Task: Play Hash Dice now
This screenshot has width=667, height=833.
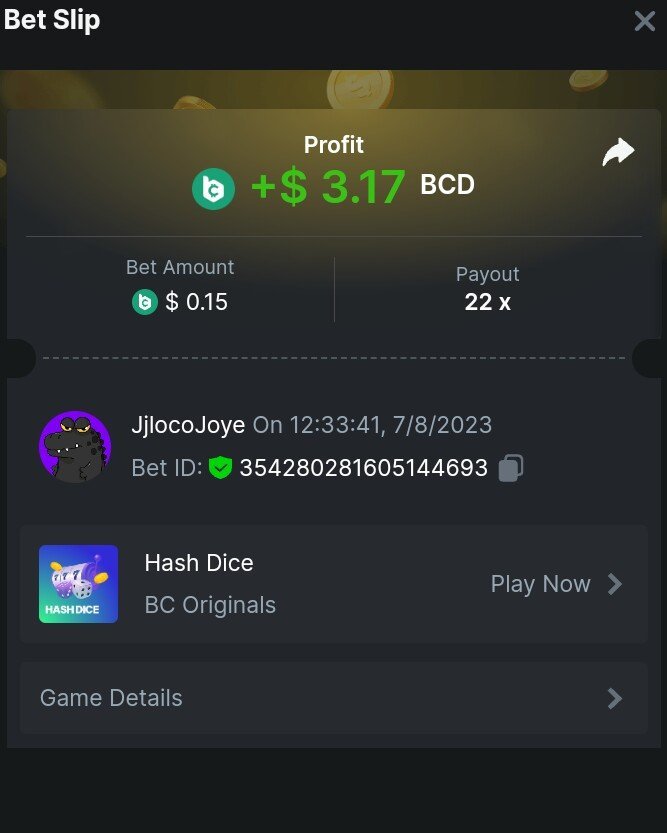Action: click(x=556, y=584)
